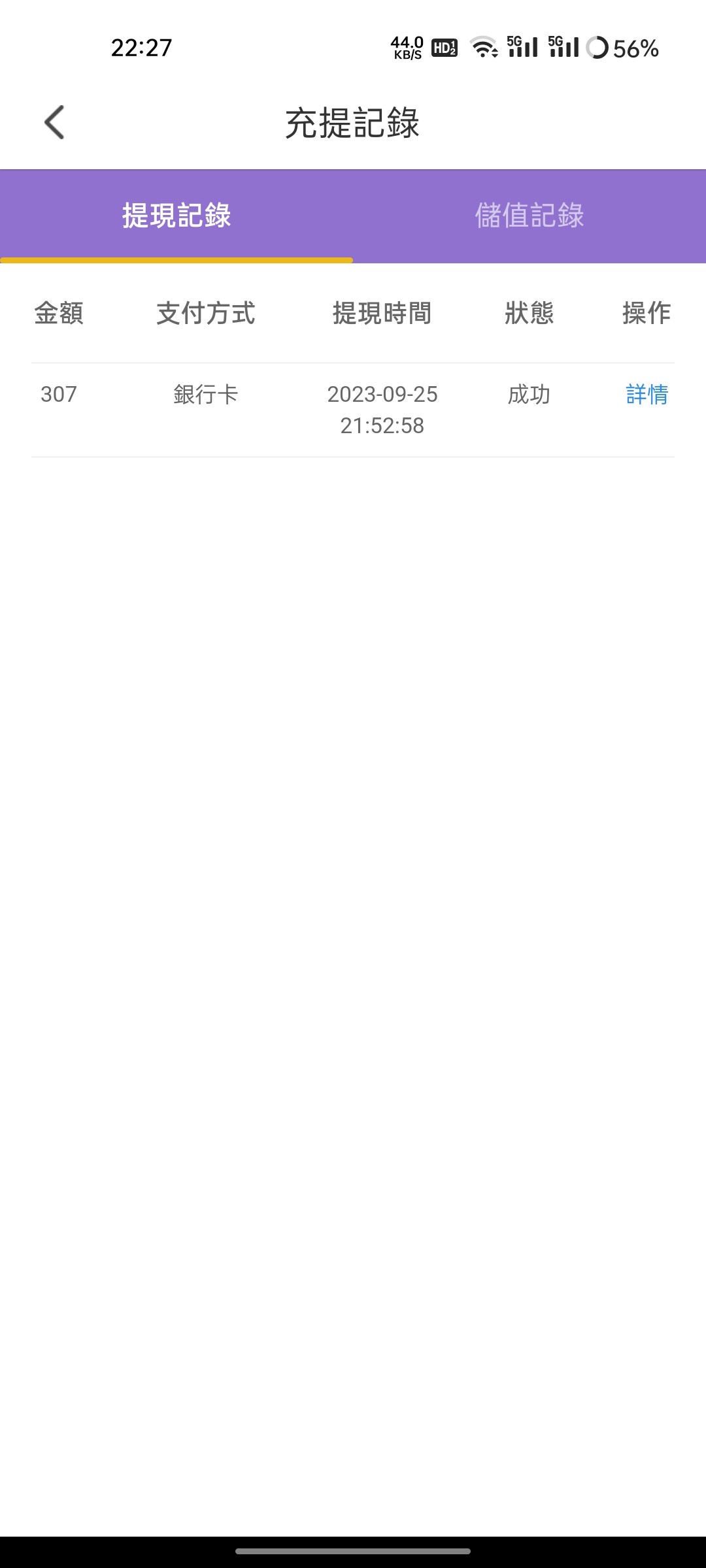Image resolution: width=706 pixels, height=1568 pixels.
Task: Open 詳情 for the 307 withdrawal record
Action: [x=646, y=395]
